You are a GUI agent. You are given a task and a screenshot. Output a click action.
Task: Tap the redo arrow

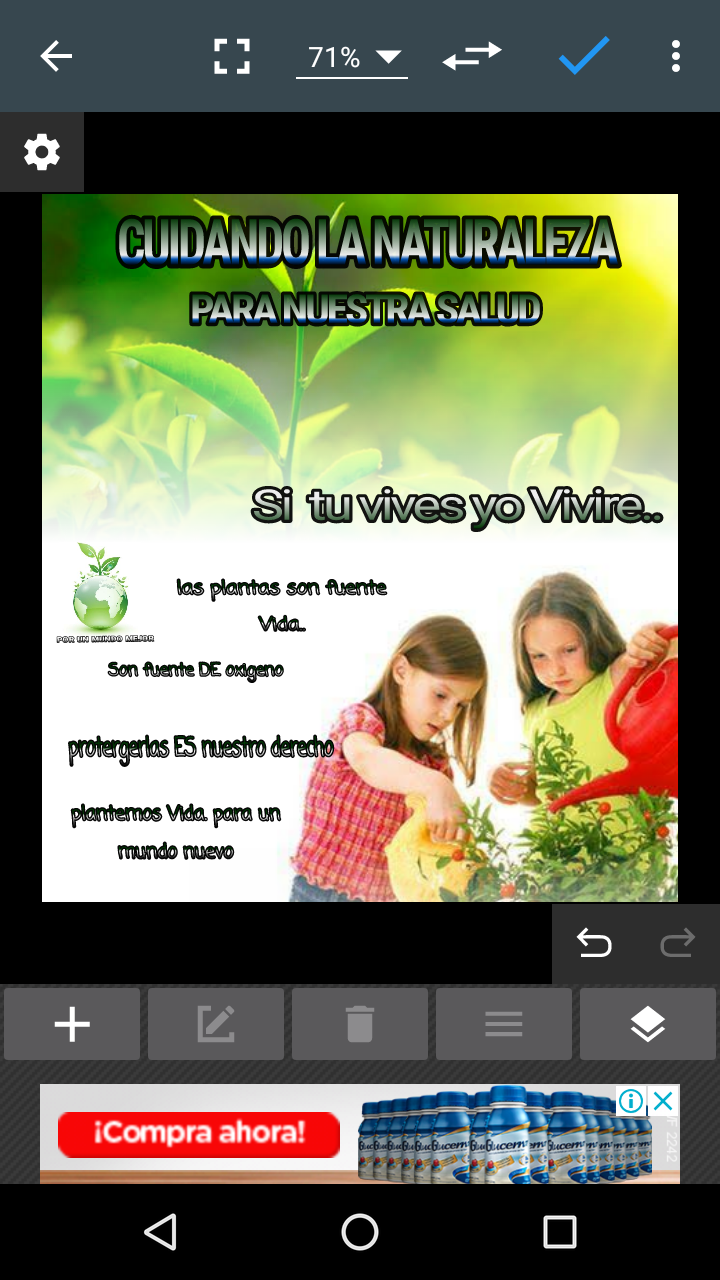(677, 943)
